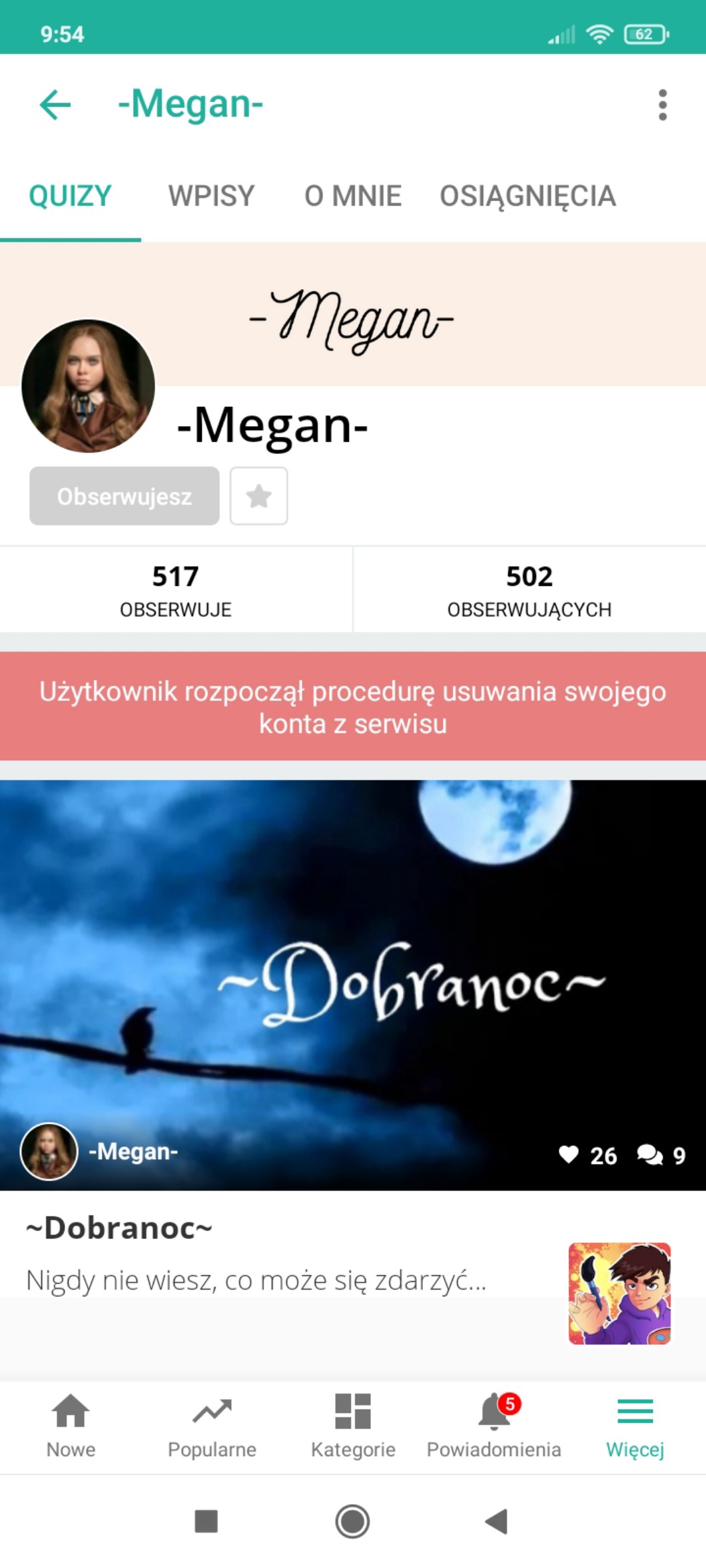This screenshot has width=706, height=1568.
Task: View the OSIĄGNIĘCIA tab
Action: (x=528, y=196)
